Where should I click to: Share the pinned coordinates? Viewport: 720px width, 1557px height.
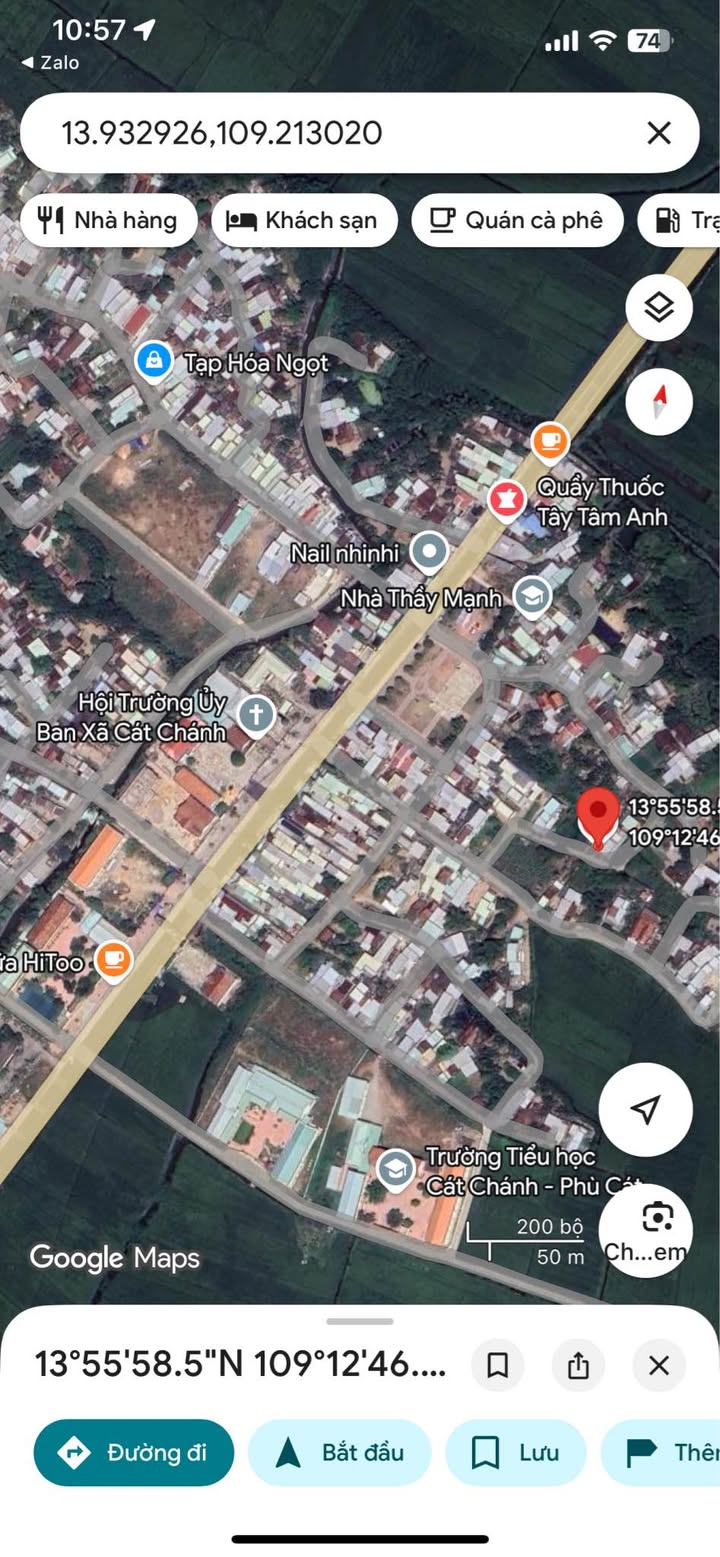pos(578,1365)
